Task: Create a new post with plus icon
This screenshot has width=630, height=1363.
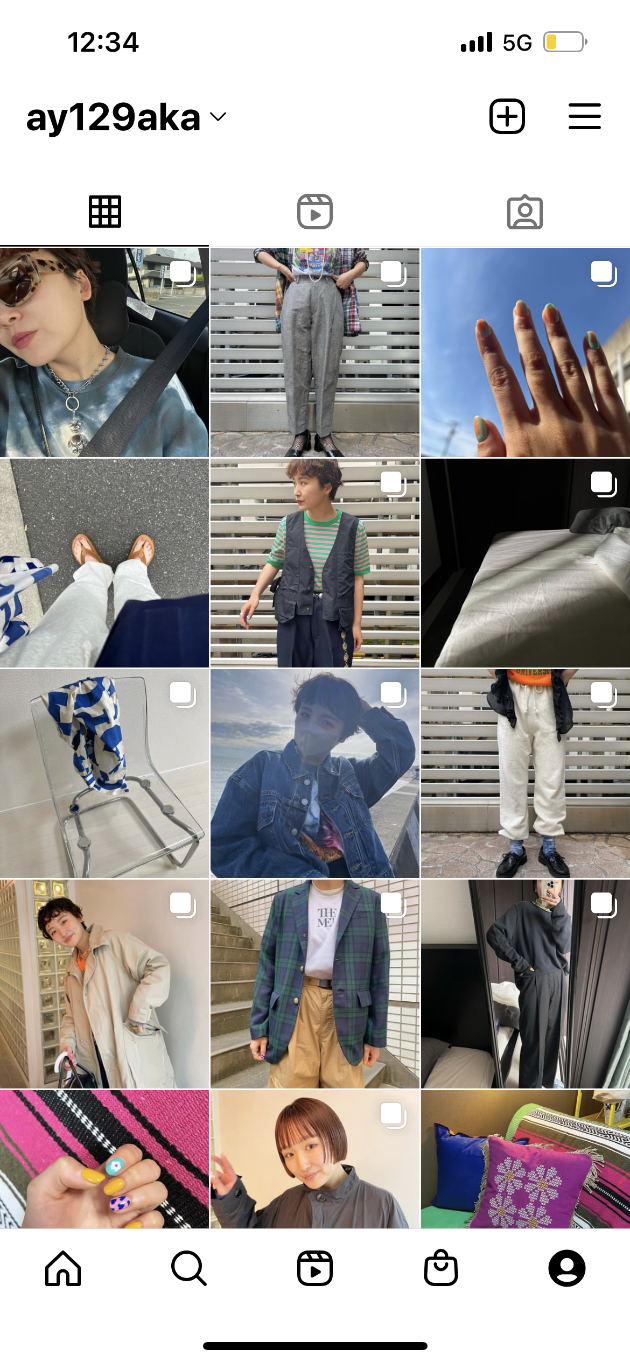Action: click(x=507, y=117)
